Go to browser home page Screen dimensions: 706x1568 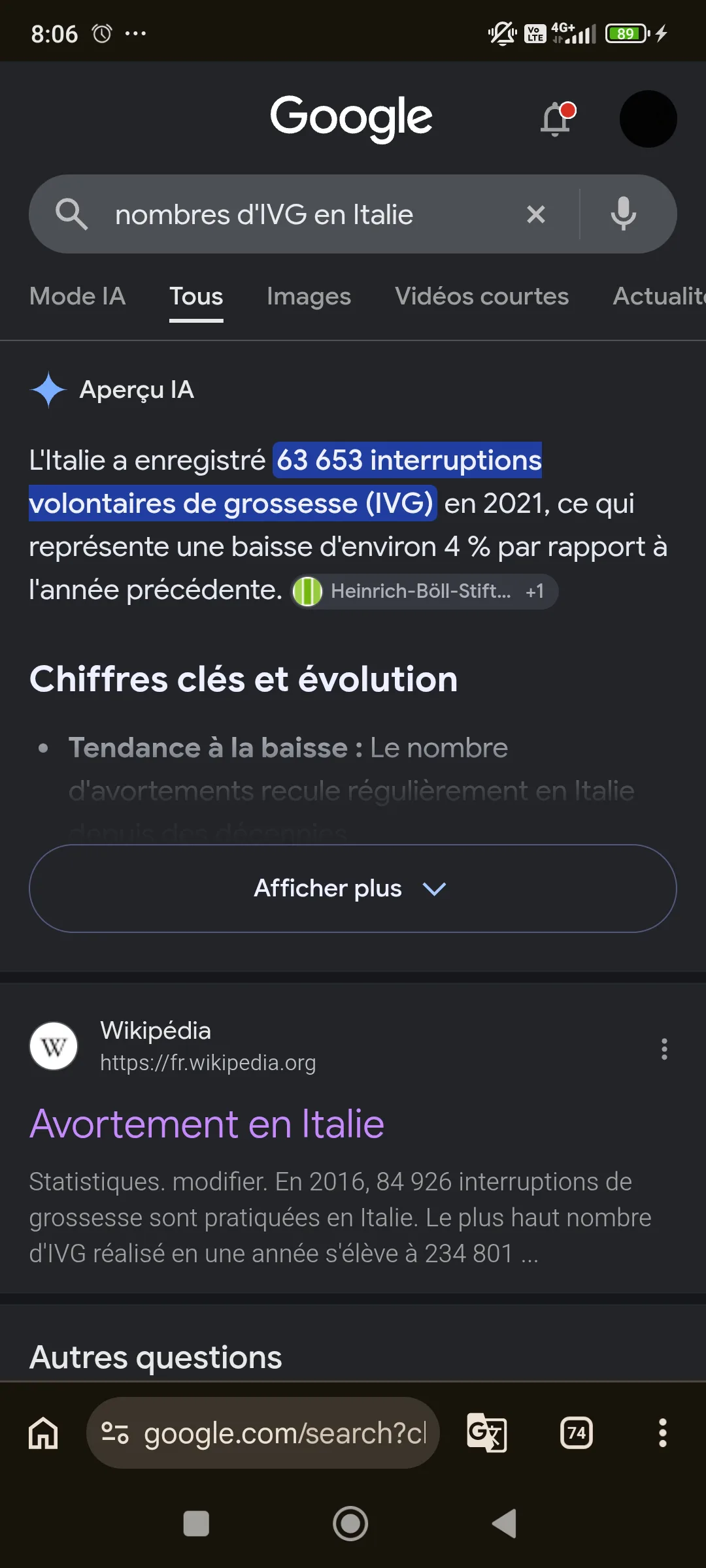pyautogui.click(x=43, y=1433)
